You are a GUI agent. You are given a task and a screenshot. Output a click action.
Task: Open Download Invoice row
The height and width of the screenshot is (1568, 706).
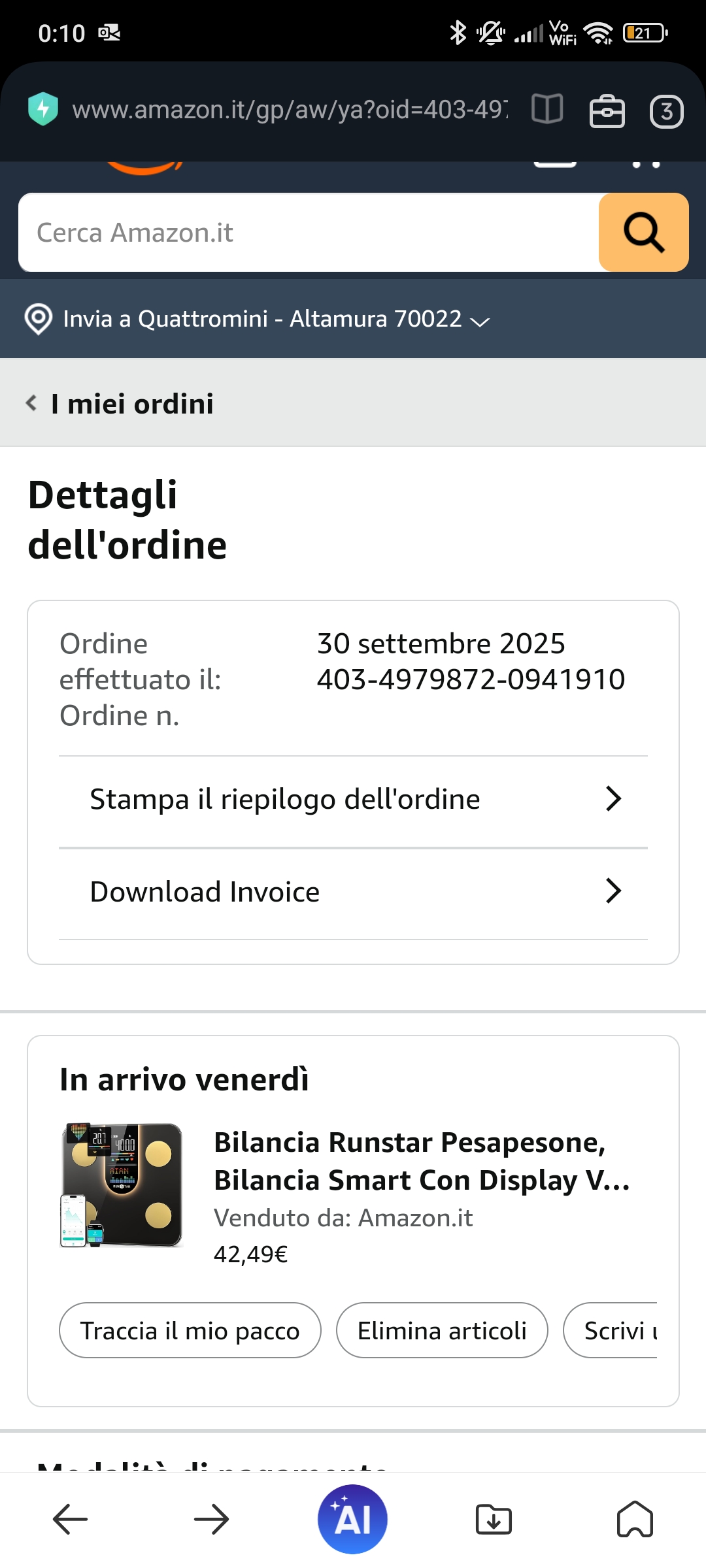click(353, 892)
